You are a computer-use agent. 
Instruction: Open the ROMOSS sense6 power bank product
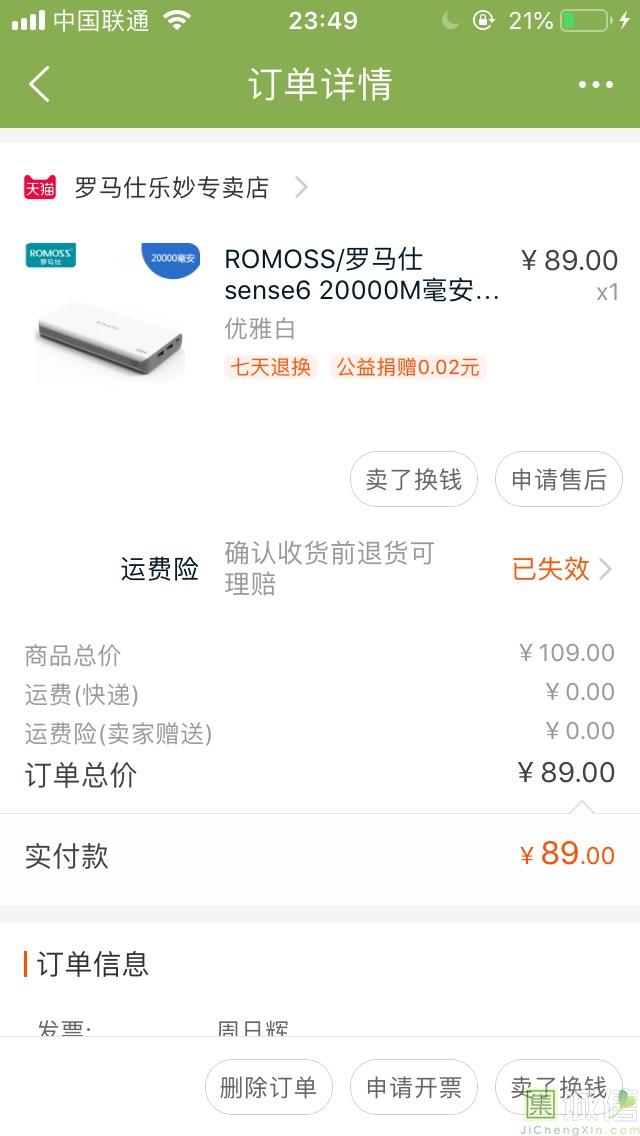coord(361,275)
